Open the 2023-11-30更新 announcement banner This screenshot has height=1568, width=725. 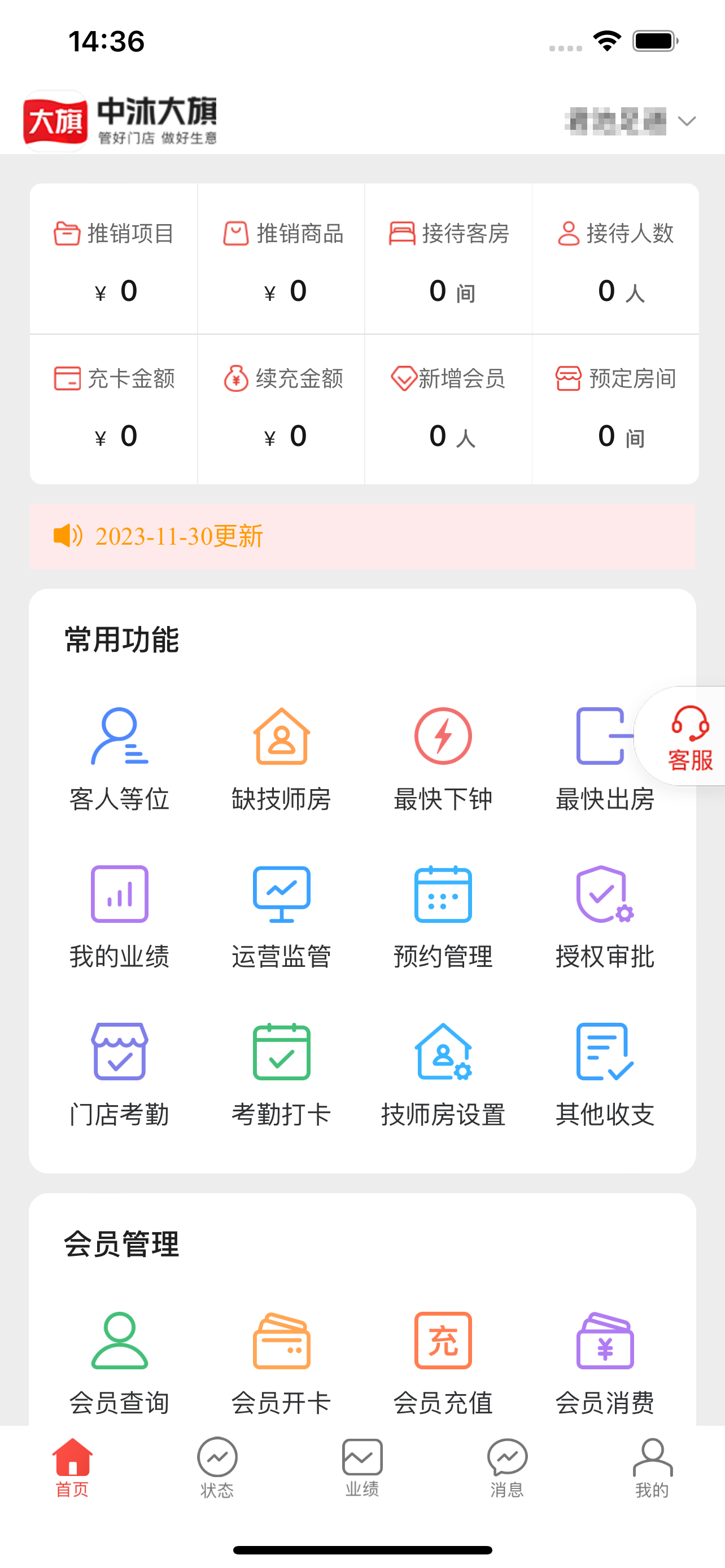coord(361,536)
